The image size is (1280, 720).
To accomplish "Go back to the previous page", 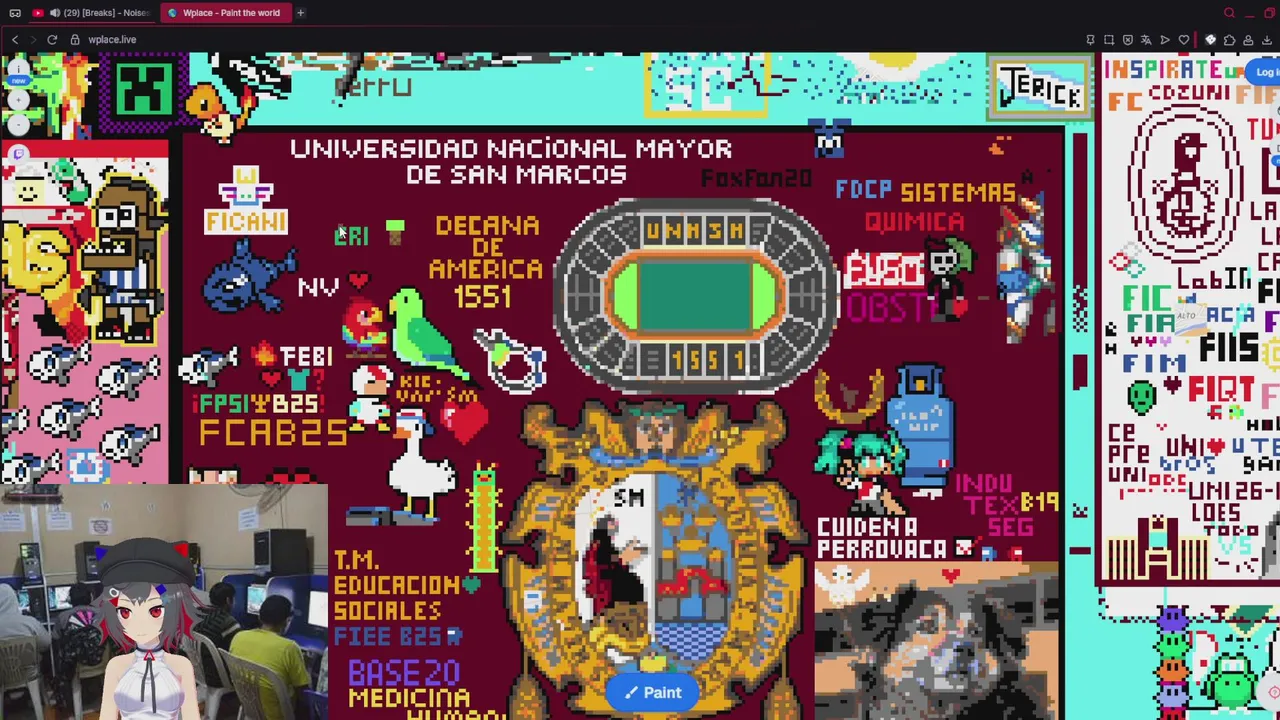I will point(15,39).
